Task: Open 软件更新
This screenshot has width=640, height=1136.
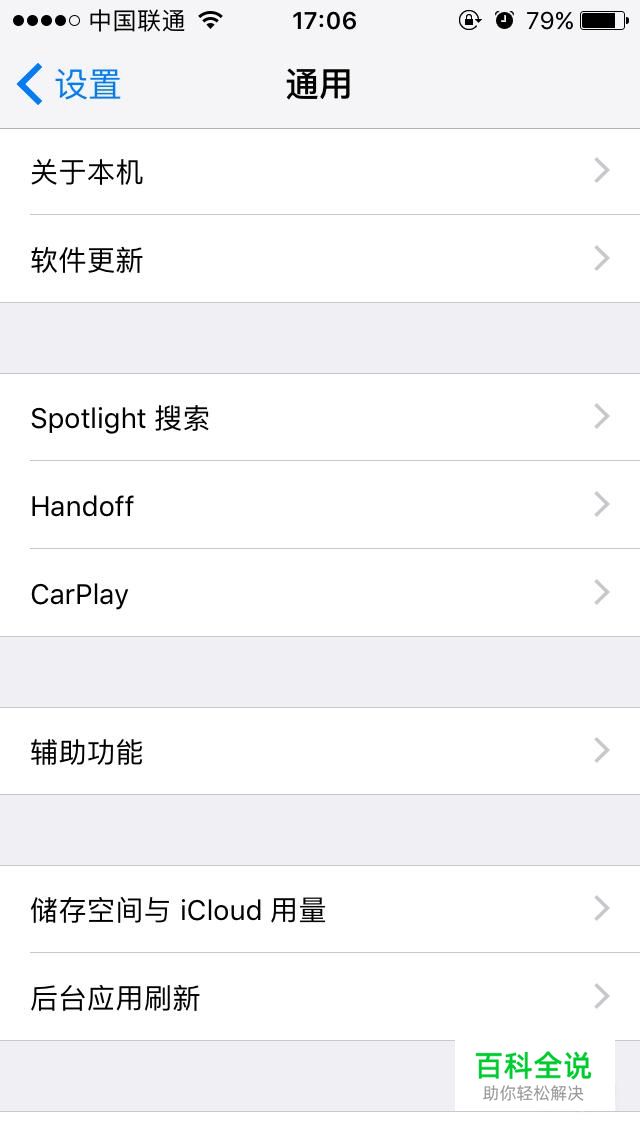Action: coord(320,260)
